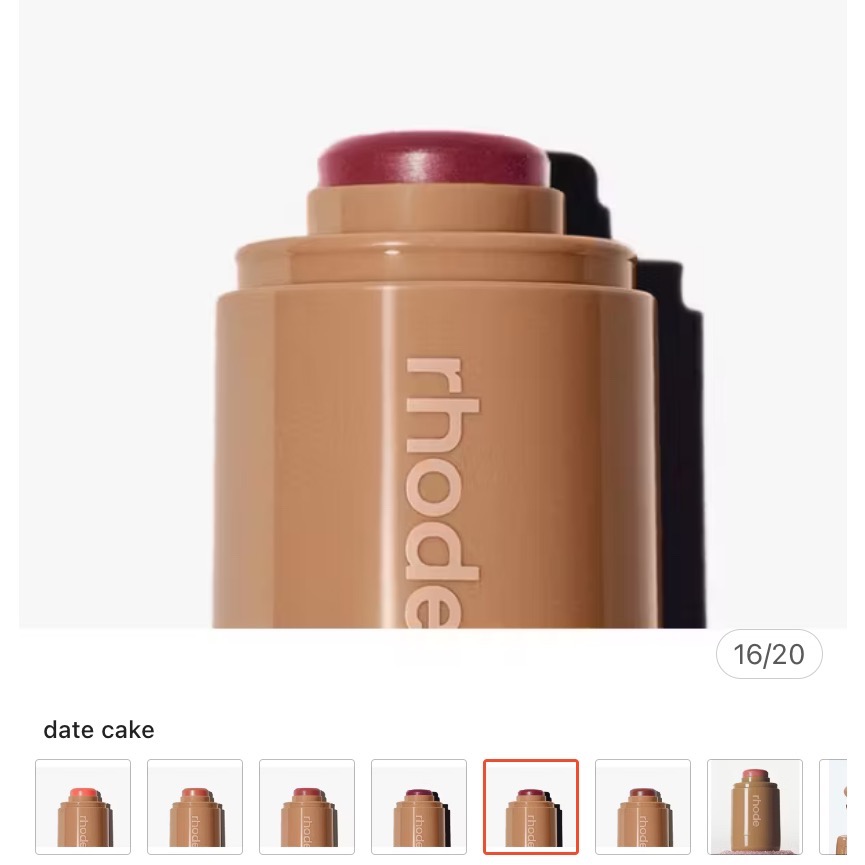This screenshot has height=865, width=865.
Task: Select the deep plum shade thumbnail
Action: 419,806
